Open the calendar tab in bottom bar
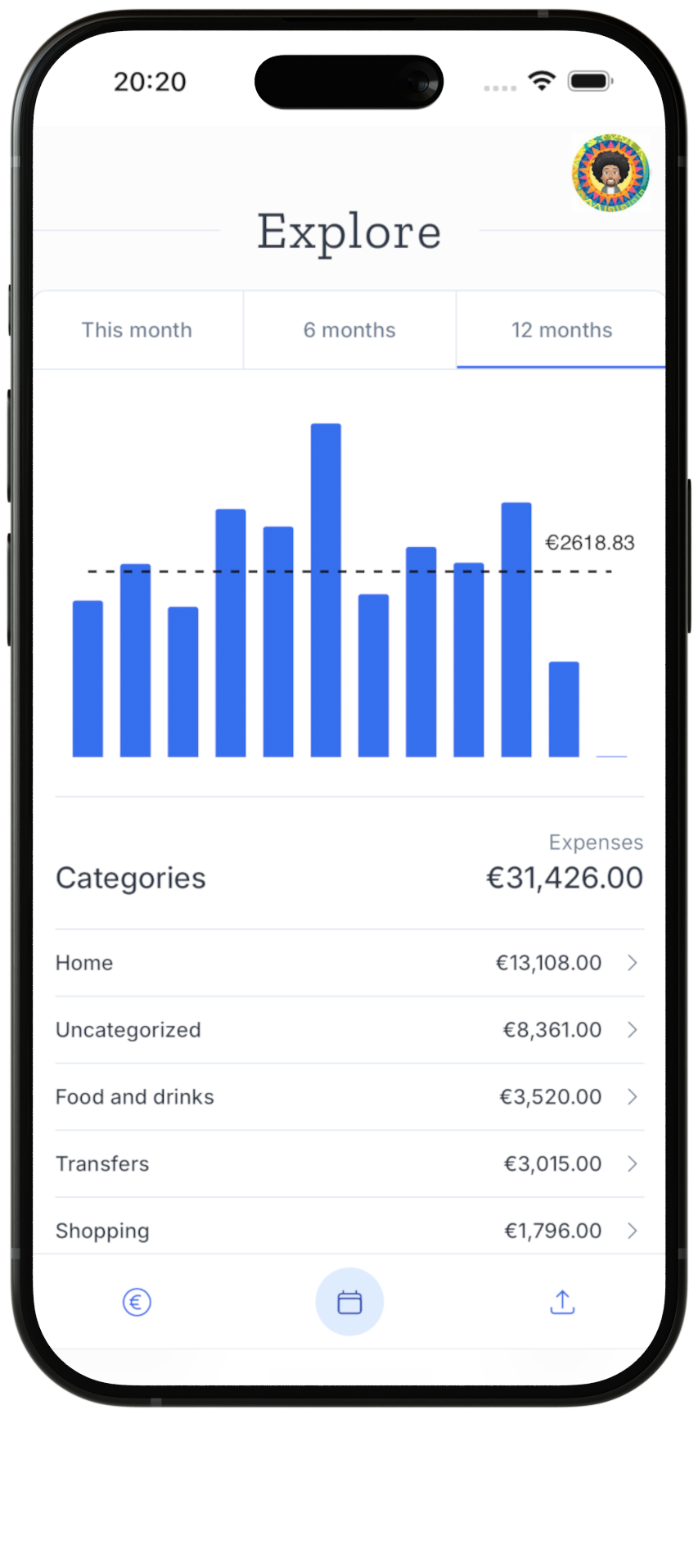This screenshot has height=1568, width=698. pyautogui.click(x=349, y=1302)
